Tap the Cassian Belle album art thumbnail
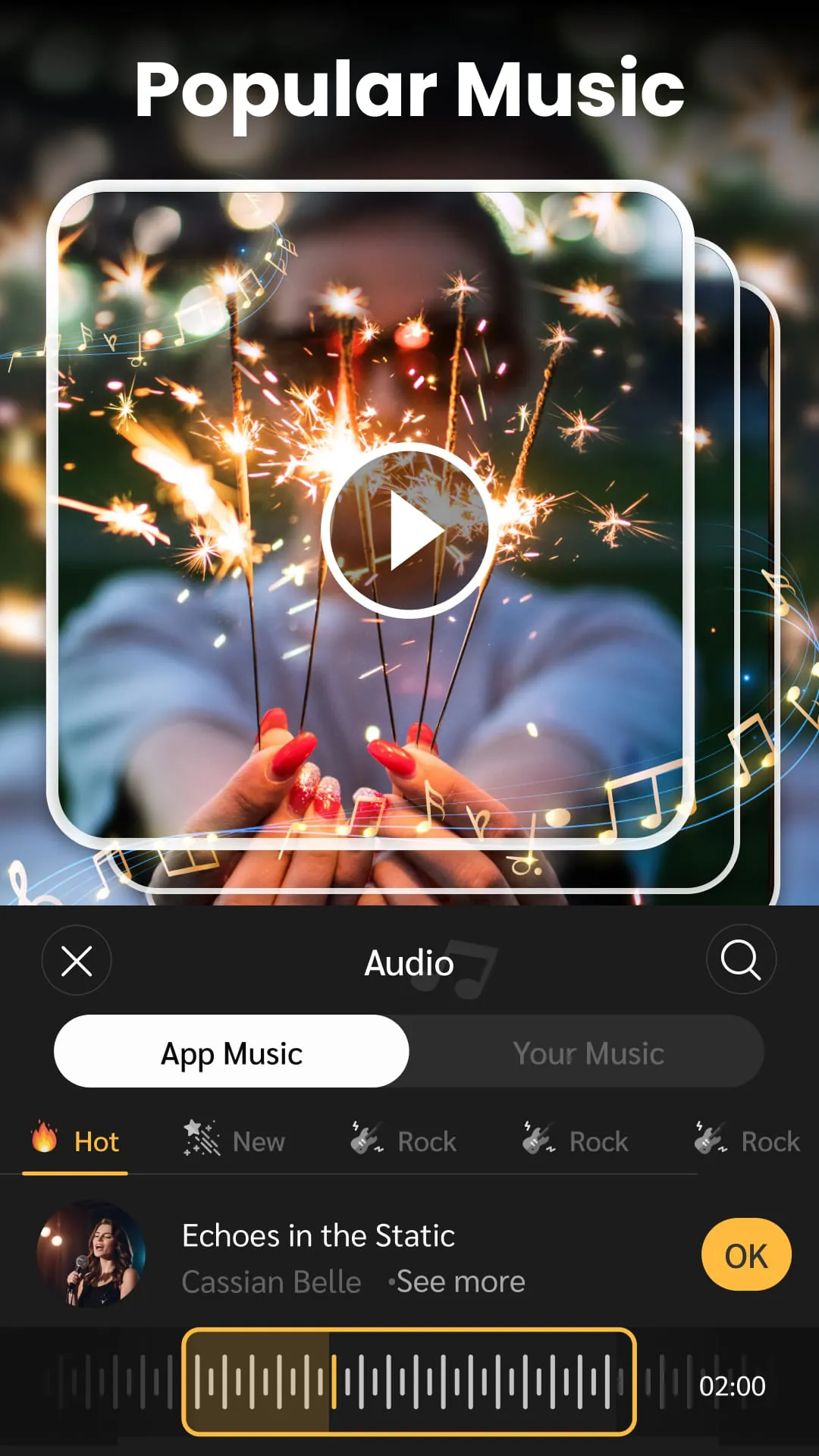Viewport: 819px width, 1456px height. tap(91, 1257)
